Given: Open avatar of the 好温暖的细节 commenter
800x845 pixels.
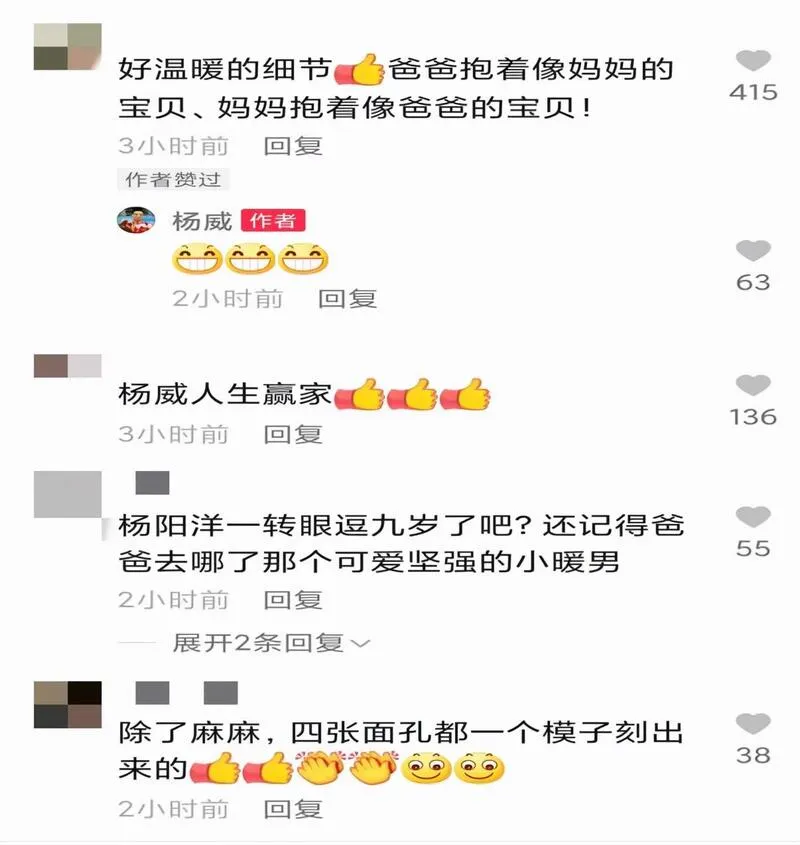Looking at the screenshot, I should [x=68, y=46].
